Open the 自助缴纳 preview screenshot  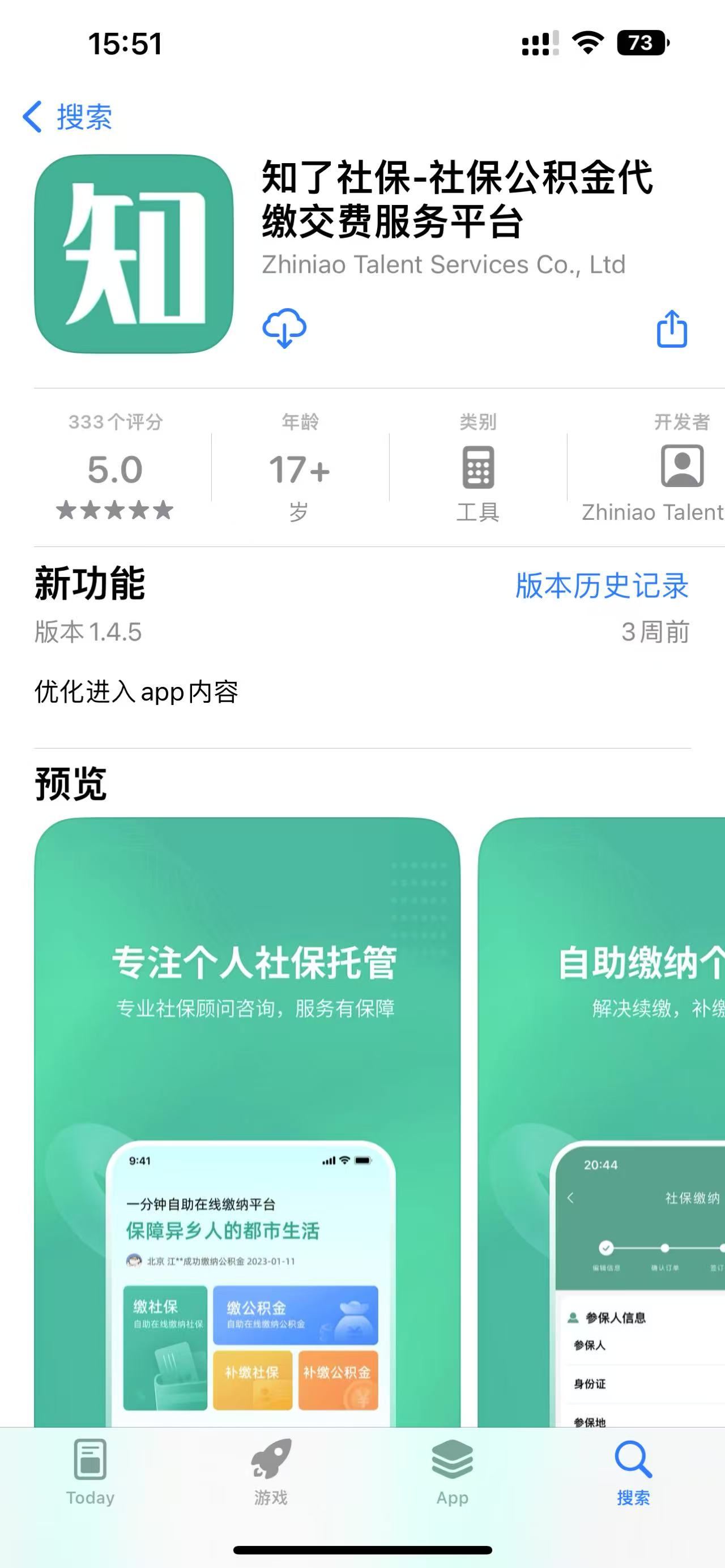(603, 1120)
